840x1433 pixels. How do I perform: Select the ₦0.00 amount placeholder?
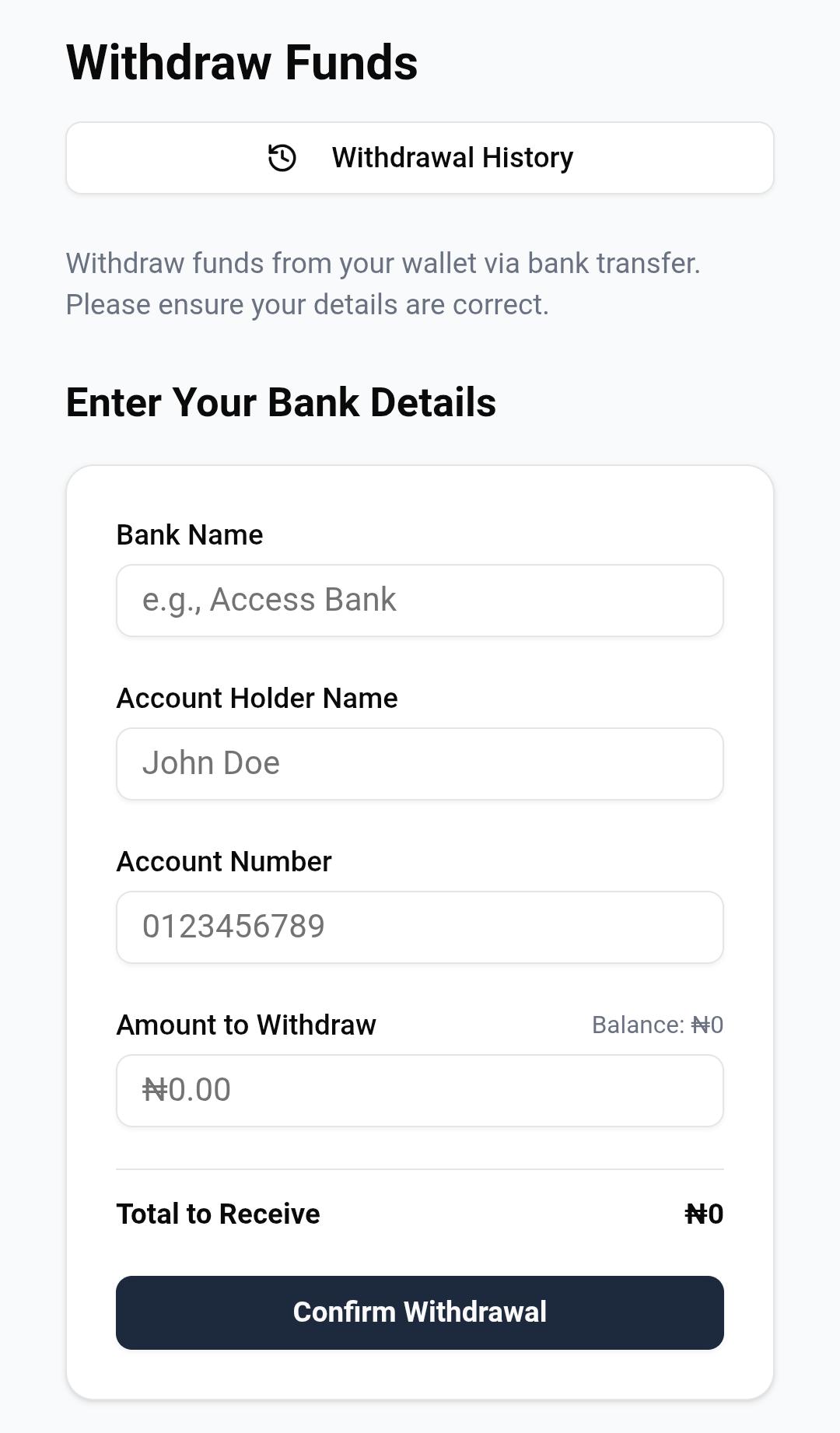point(187,1090)
